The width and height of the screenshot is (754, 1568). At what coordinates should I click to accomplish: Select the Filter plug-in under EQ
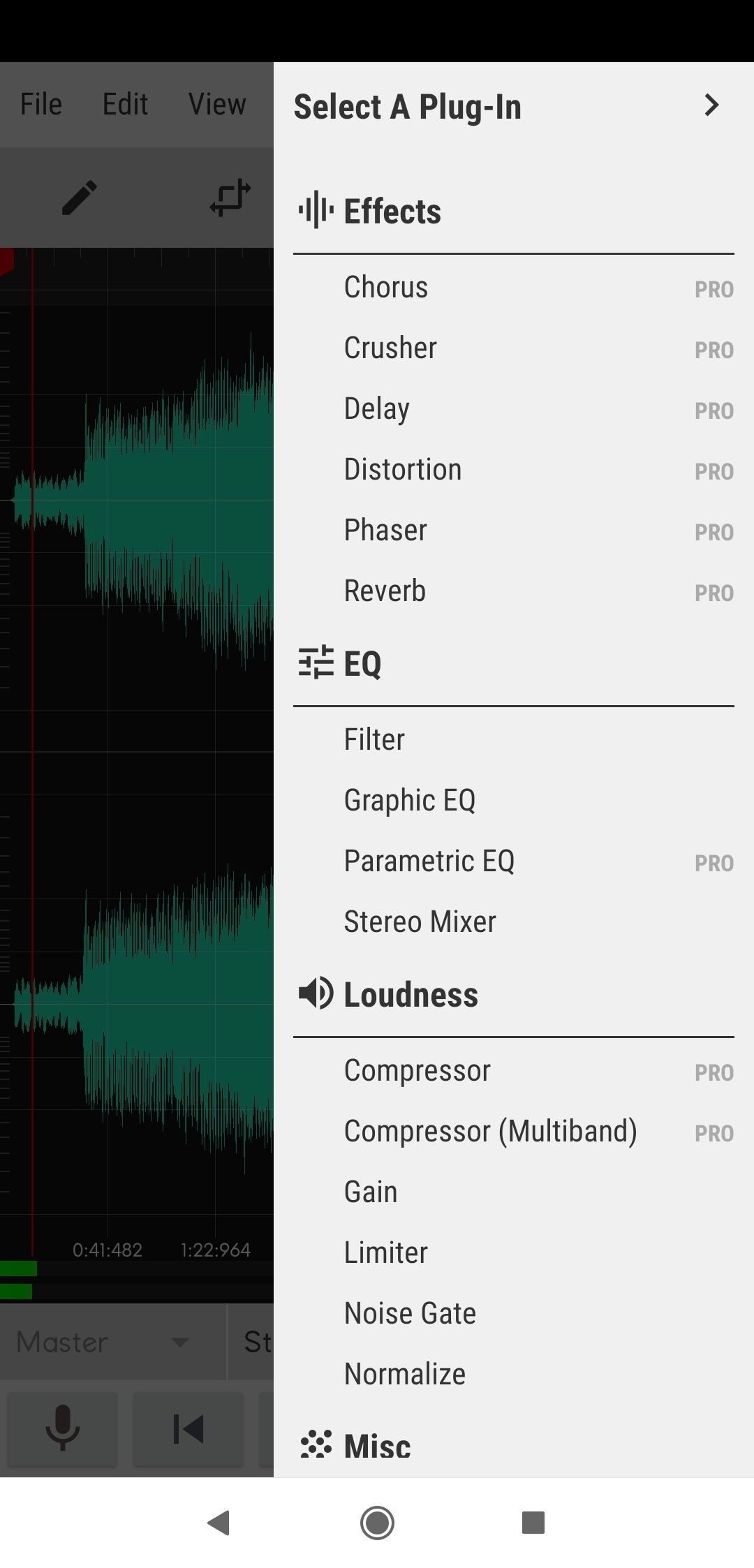374,740
